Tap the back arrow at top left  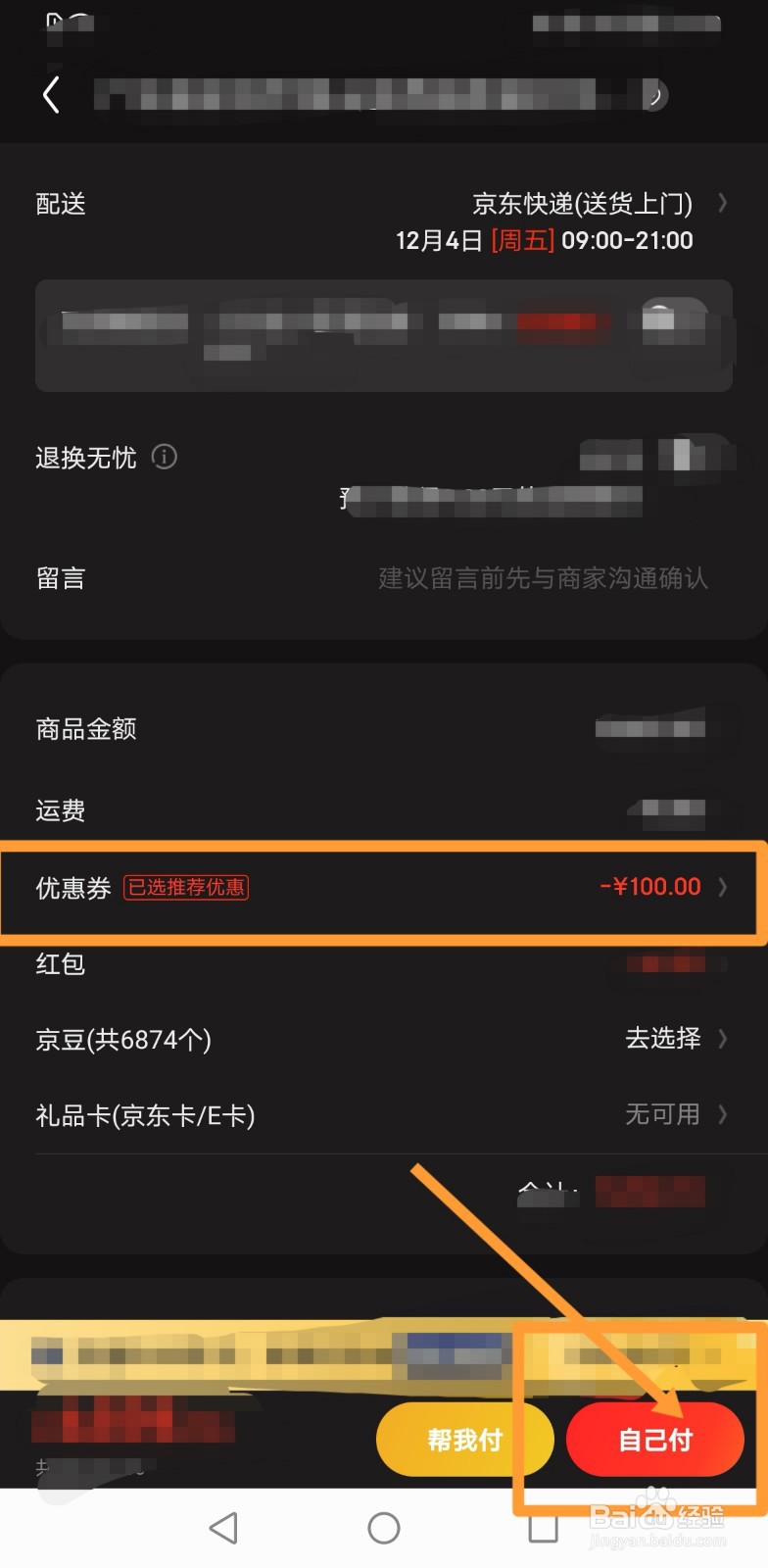[x=51, y=94]
